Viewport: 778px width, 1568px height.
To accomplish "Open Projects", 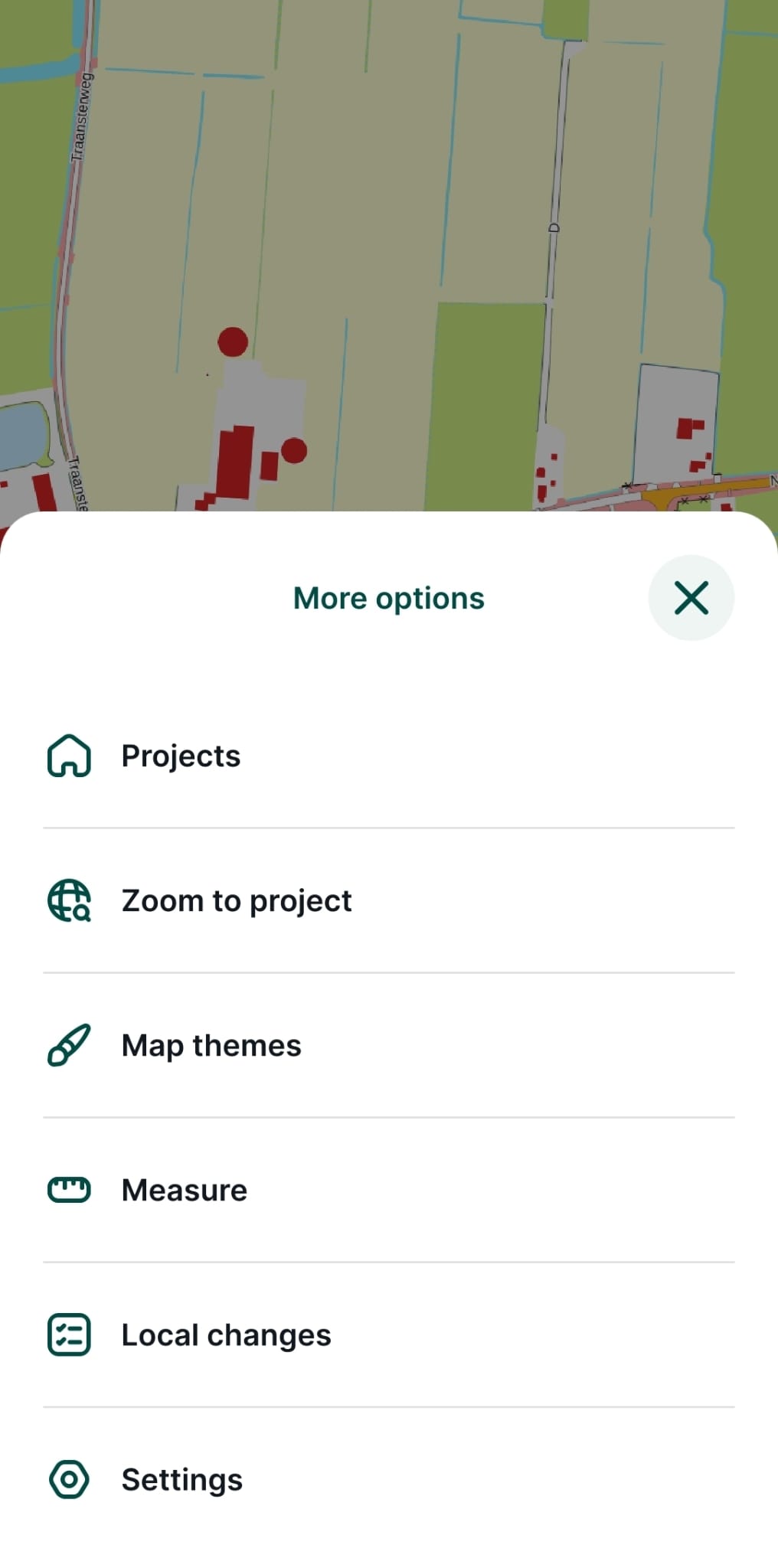I will [181, 756].
